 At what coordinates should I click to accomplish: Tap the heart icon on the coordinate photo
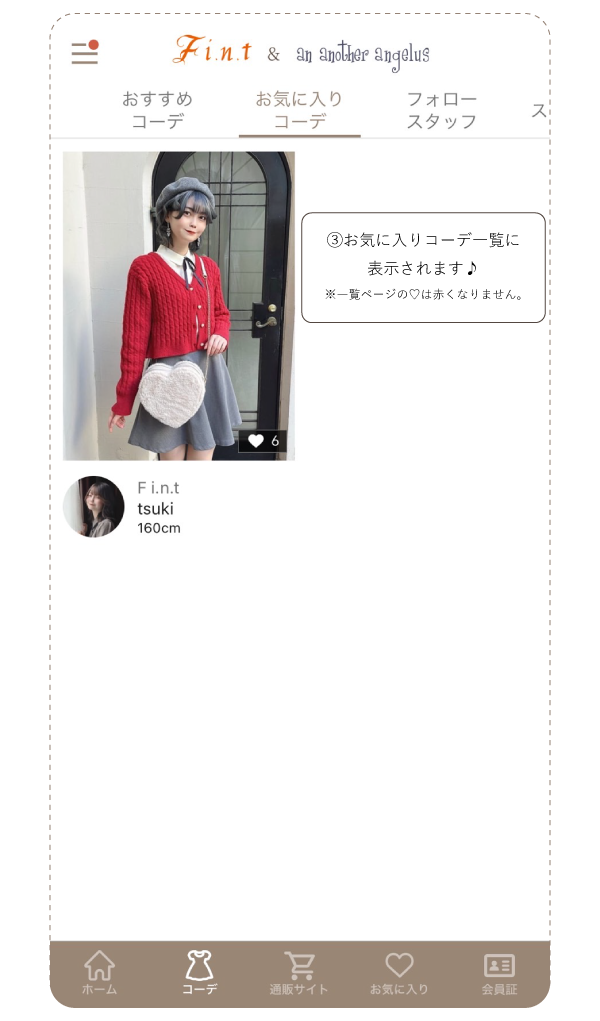[257, 441]
